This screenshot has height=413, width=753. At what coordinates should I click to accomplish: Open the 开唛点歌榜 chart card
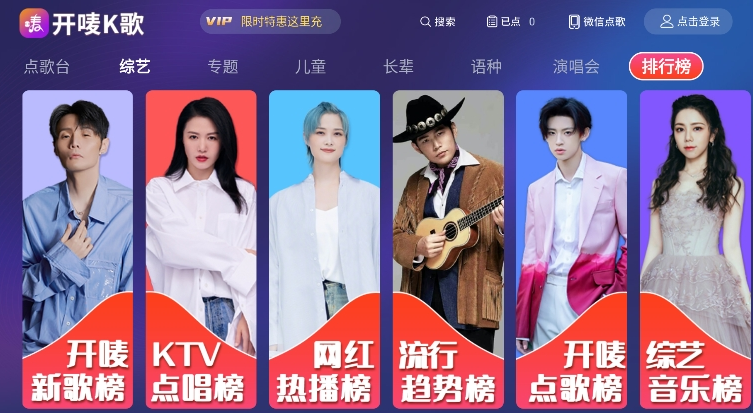(x=571, y=248)
